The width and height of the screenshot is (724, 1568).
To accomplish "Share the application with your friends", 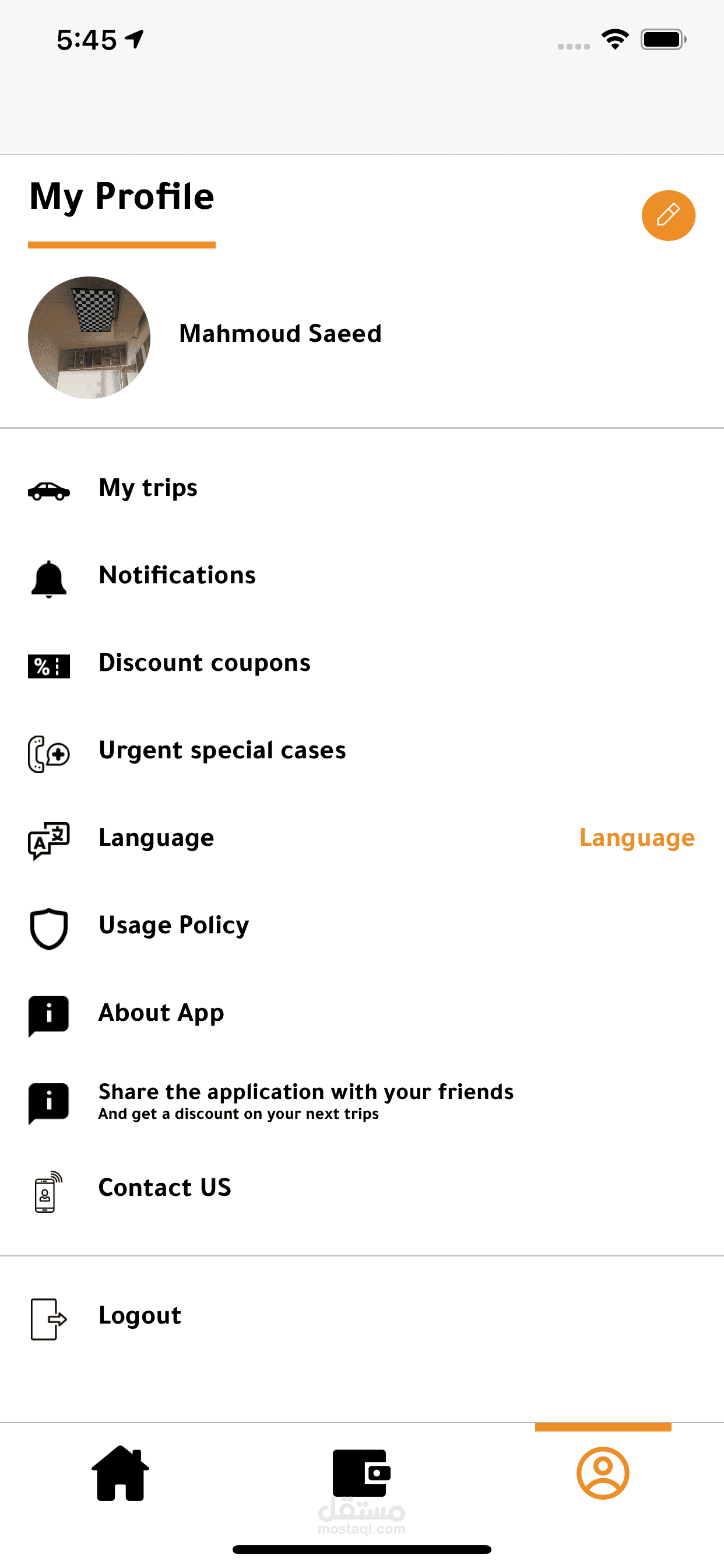I will pos(305,1101).
